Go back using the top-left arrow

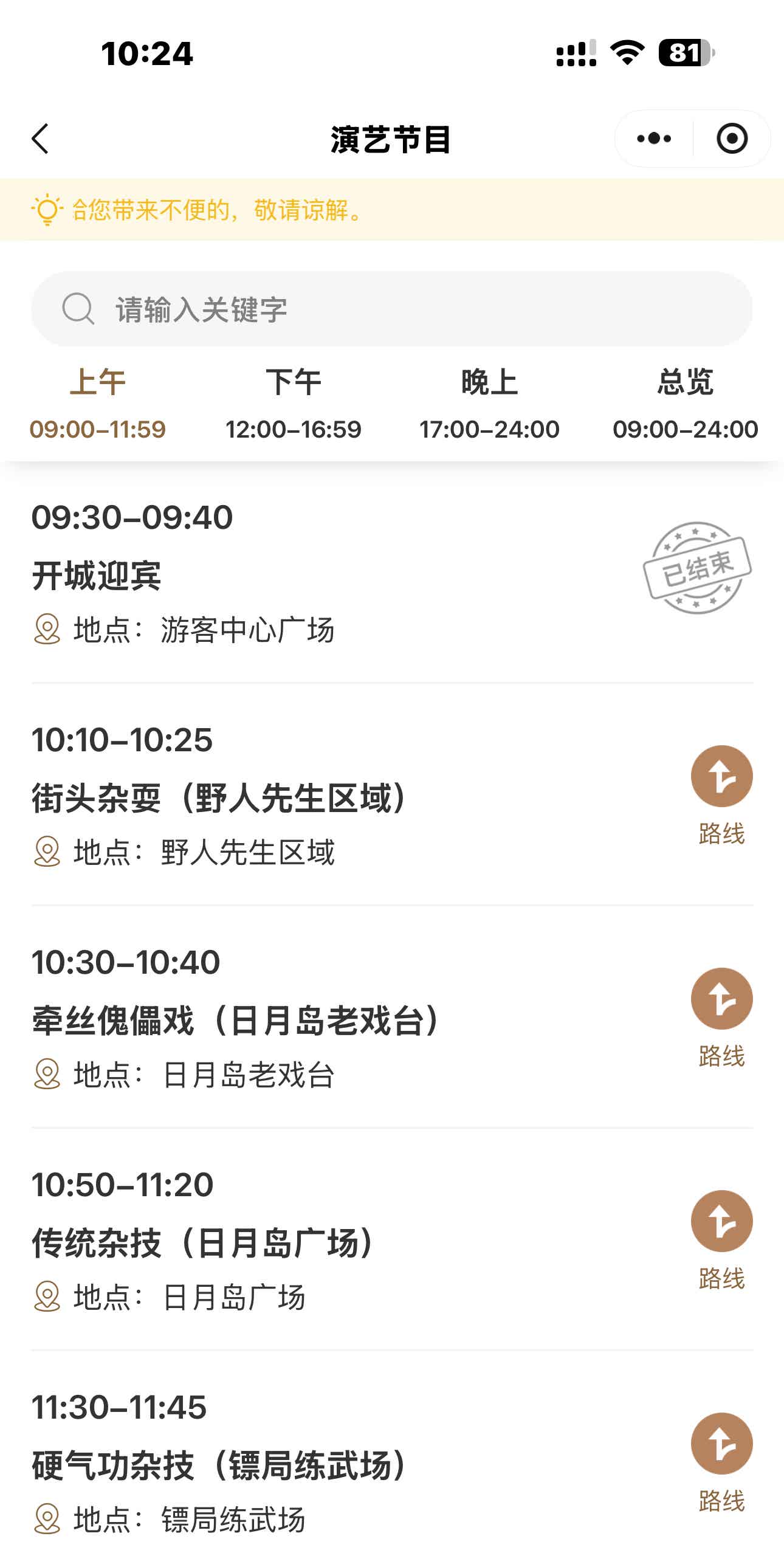(x=40, y=139)
